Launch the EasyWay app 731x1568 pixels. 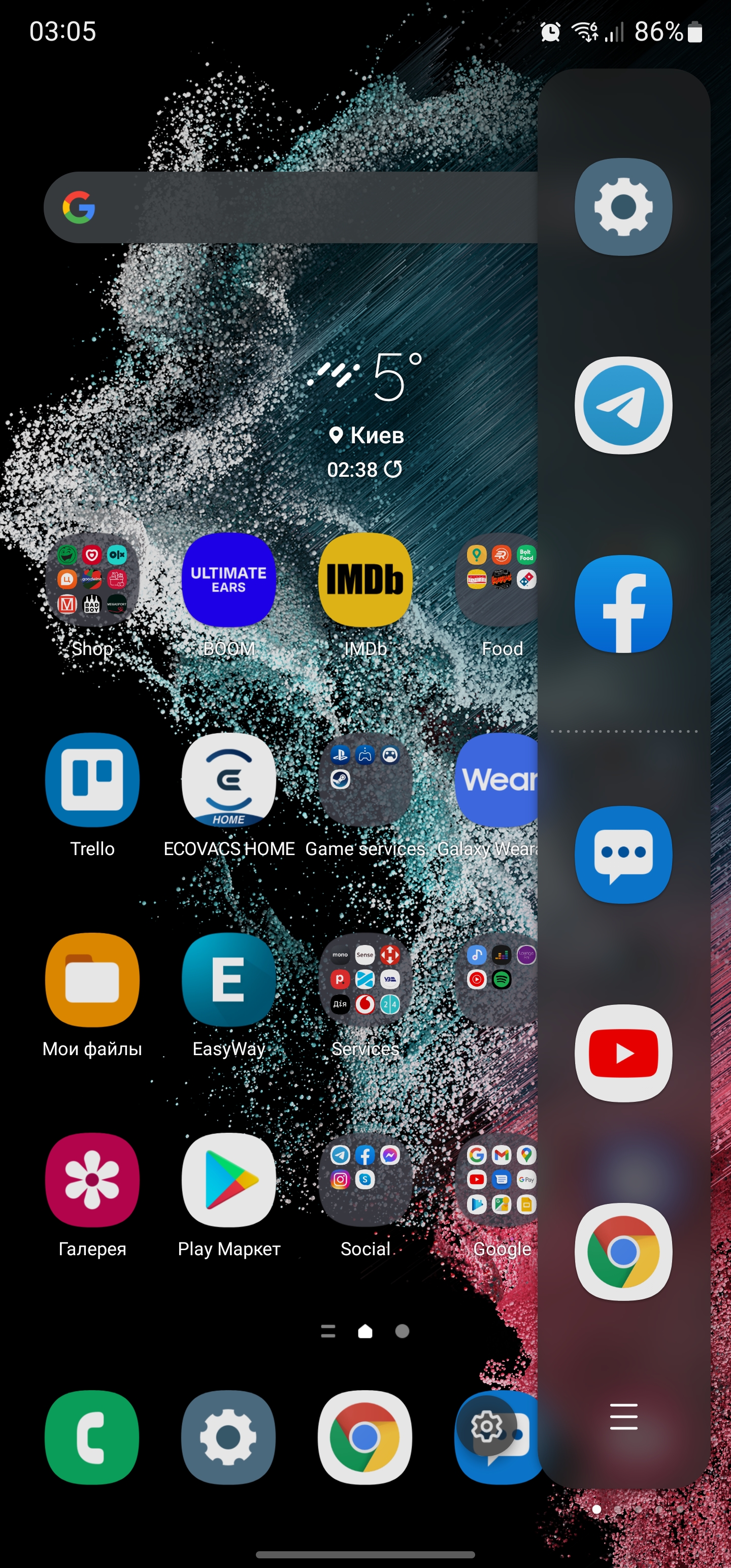(229, 979)
